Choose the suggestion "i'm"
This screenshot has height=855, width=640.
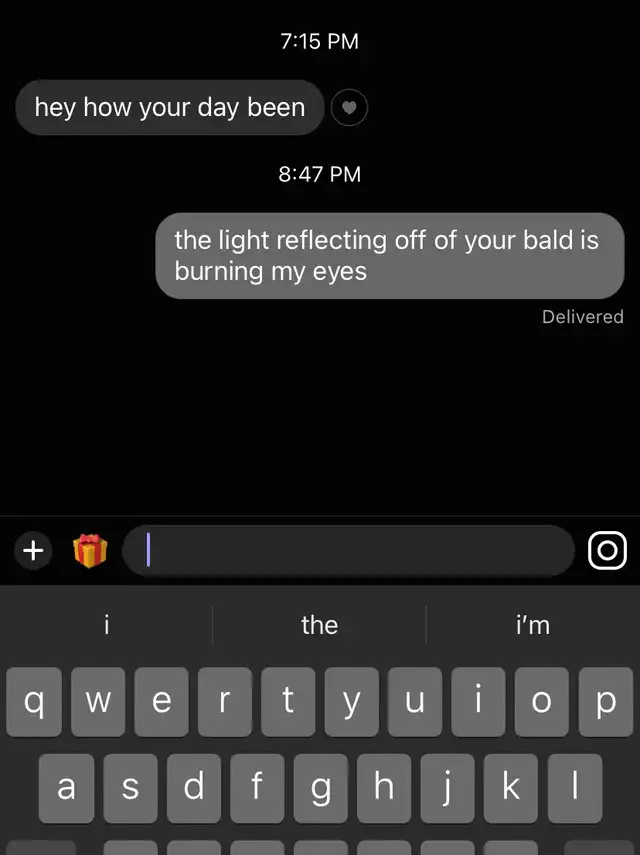pyautogui.click(x=532, y=625)
